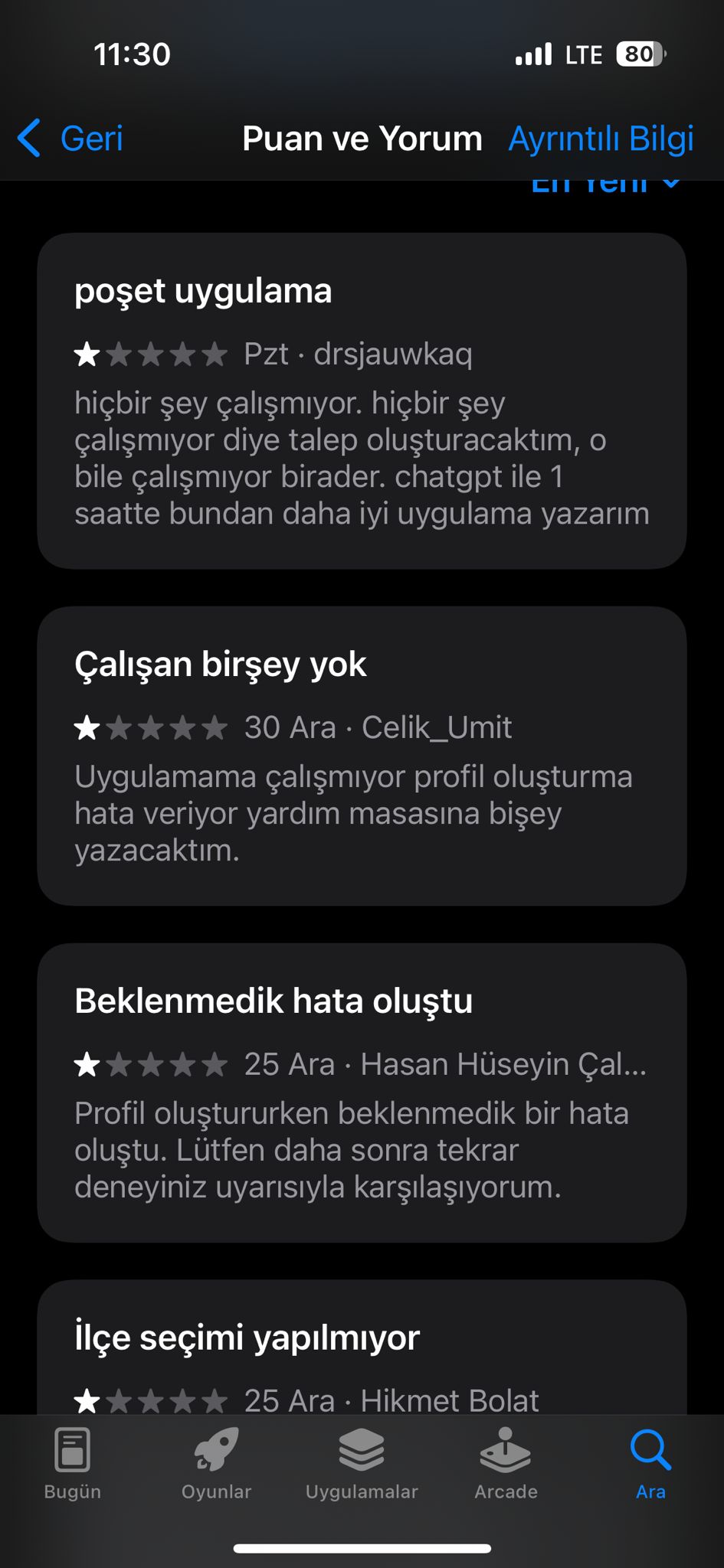Open the "Çalışan birşey yok" review
Image resolution: width=724 pixels, height=1568 pixels.
[x=362, y=756]
